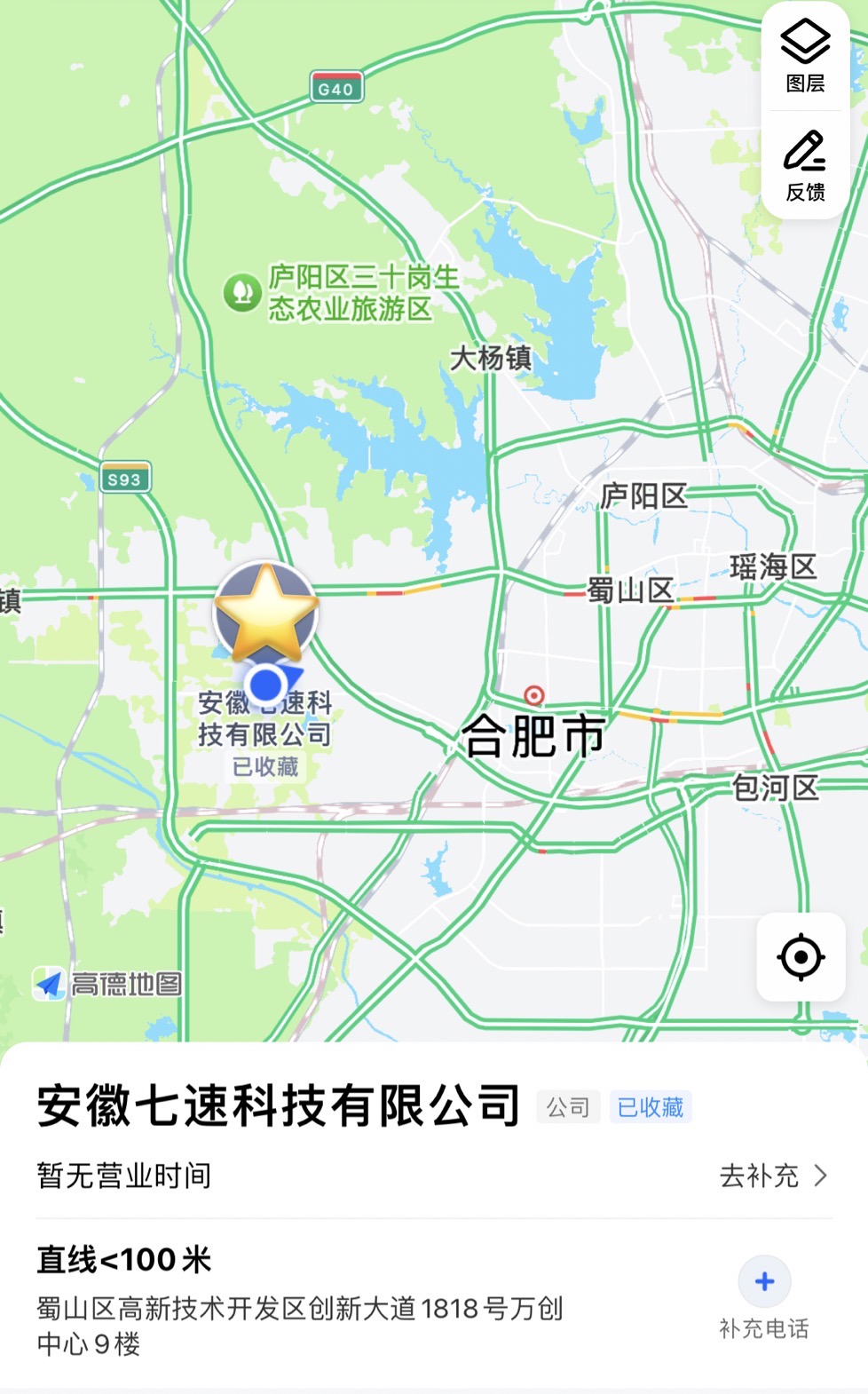
Task: Tap the 已收藏 favorited tag
Action: [651, 1107]
